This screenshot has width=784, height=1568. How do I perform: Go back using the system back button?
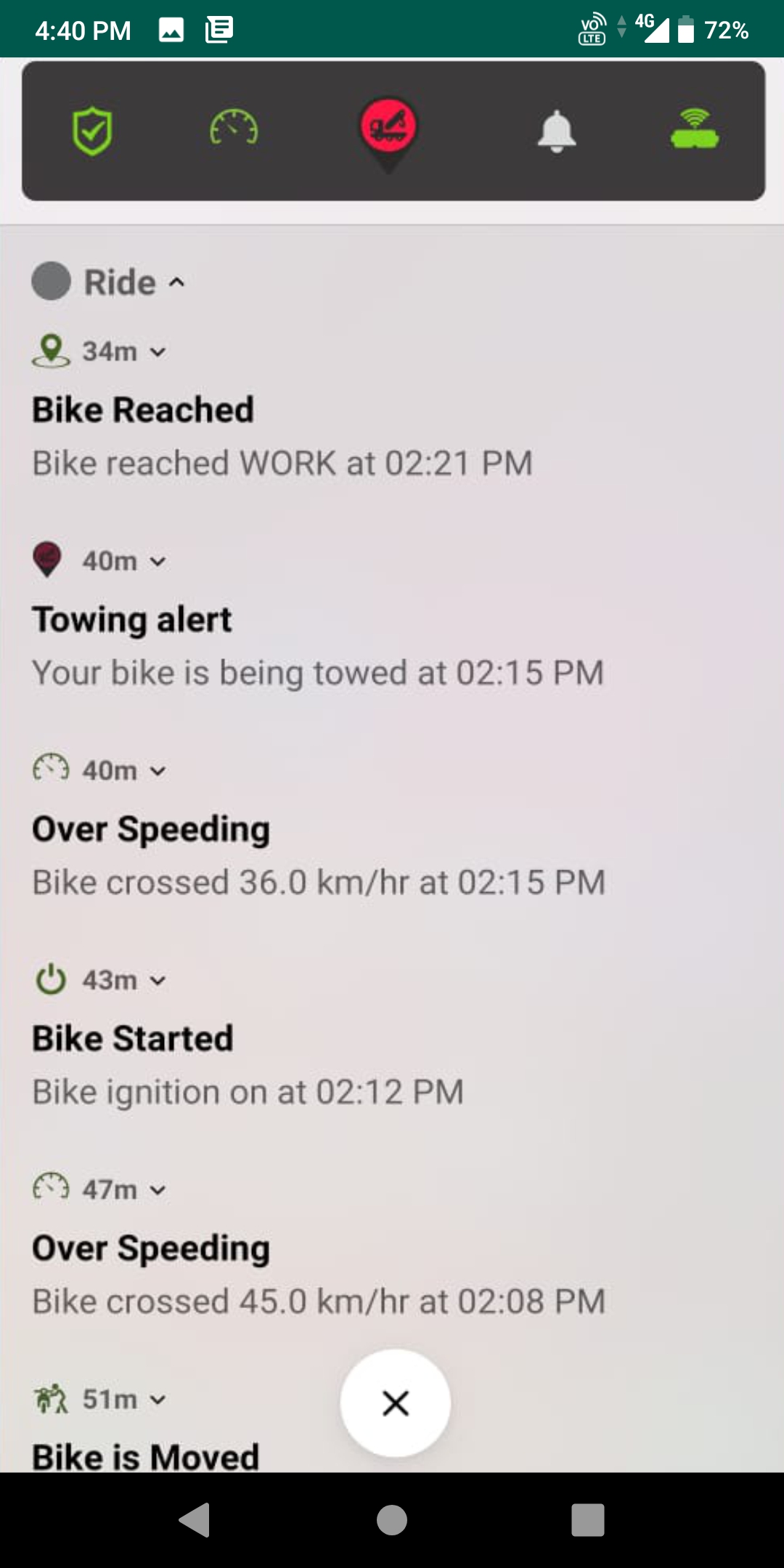coord(195,1520)
